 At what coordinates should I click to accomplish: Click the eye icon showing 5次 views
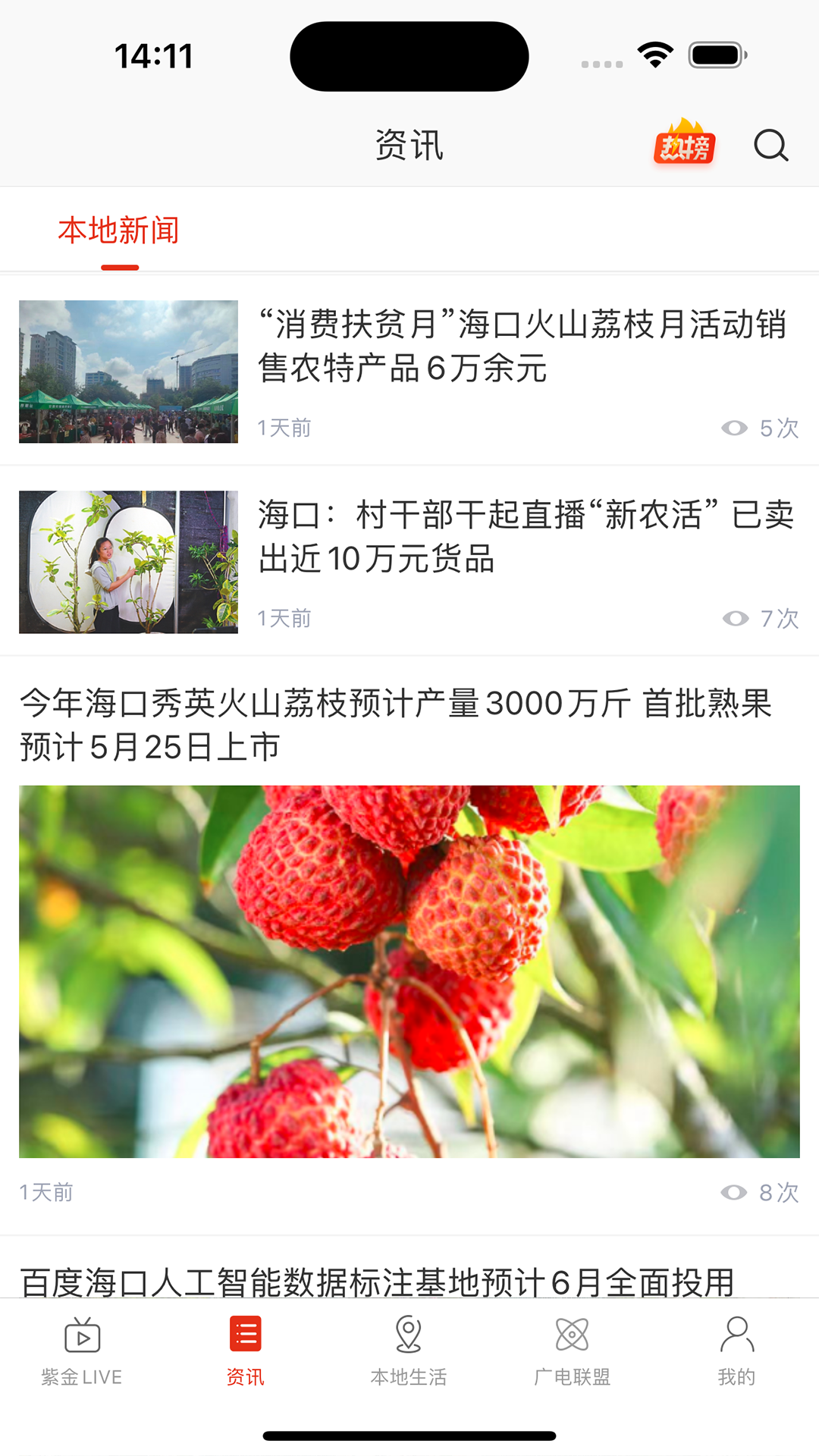pyautogui.click(x=733, y=428)
